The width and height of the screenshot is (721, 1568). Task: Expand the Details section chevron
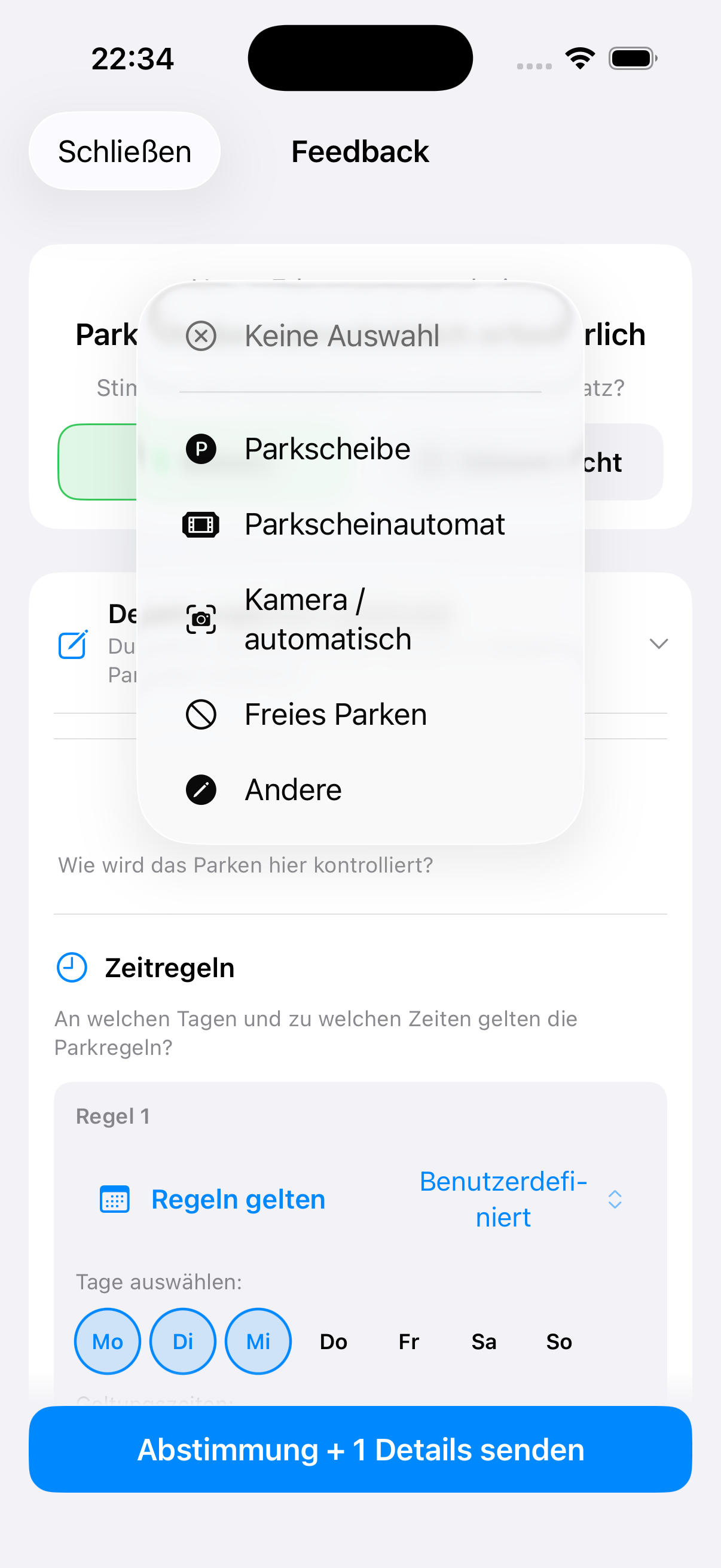click(x=659, y=643)
